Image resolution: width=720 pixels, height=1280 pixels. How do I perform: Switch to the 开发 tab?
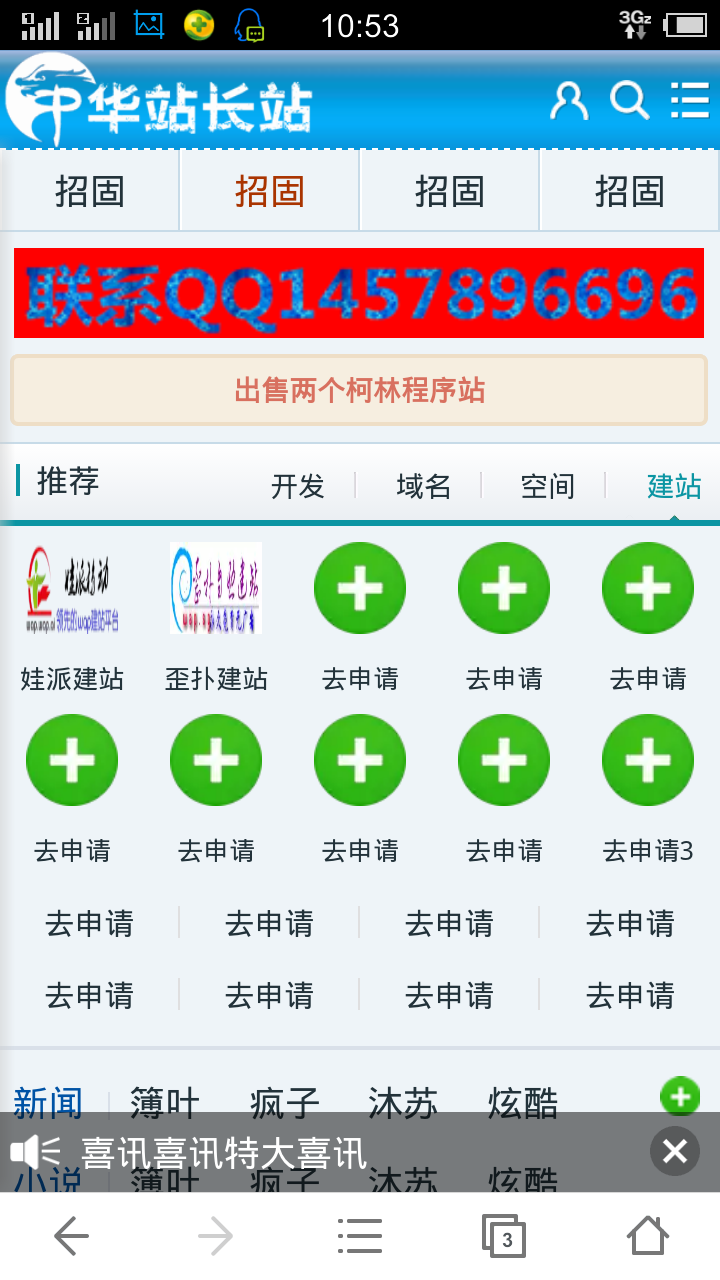click(298, 486)
